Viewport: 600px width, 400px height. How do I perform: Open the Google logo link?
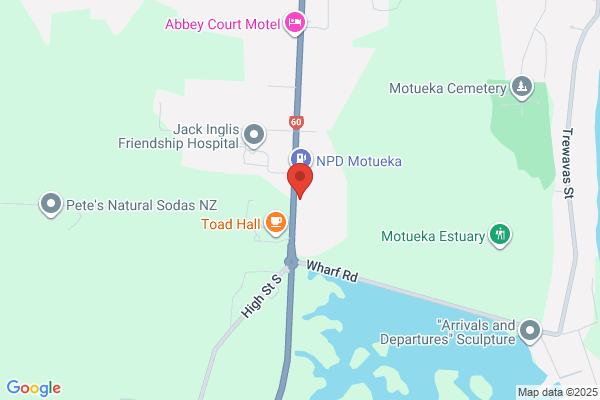point(33,388)
